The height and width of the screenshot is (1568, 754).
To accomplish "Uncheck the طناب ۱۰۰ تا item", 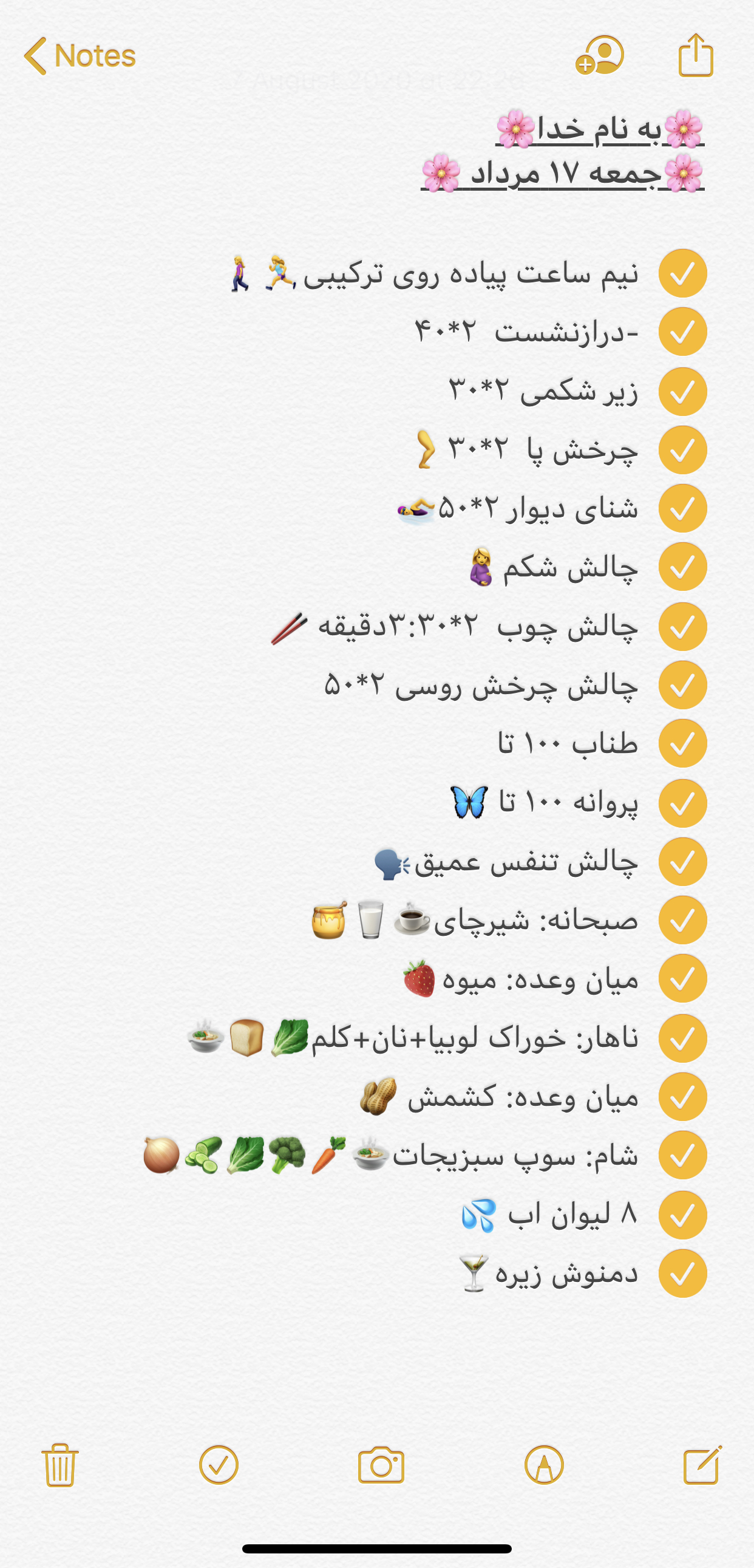I will point(682,743).
